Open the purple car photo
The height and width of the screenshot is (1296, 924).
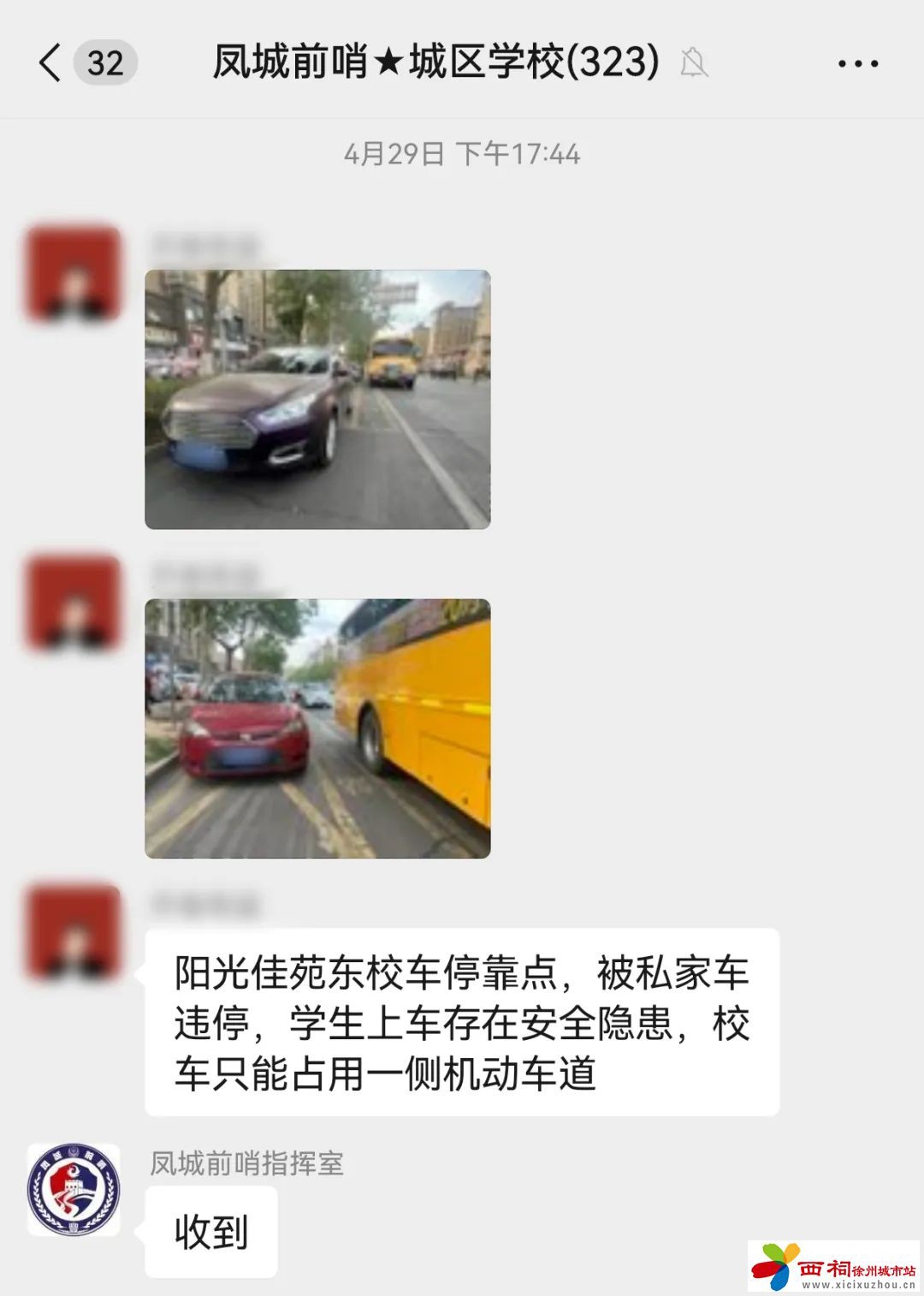tap(317, 399)
